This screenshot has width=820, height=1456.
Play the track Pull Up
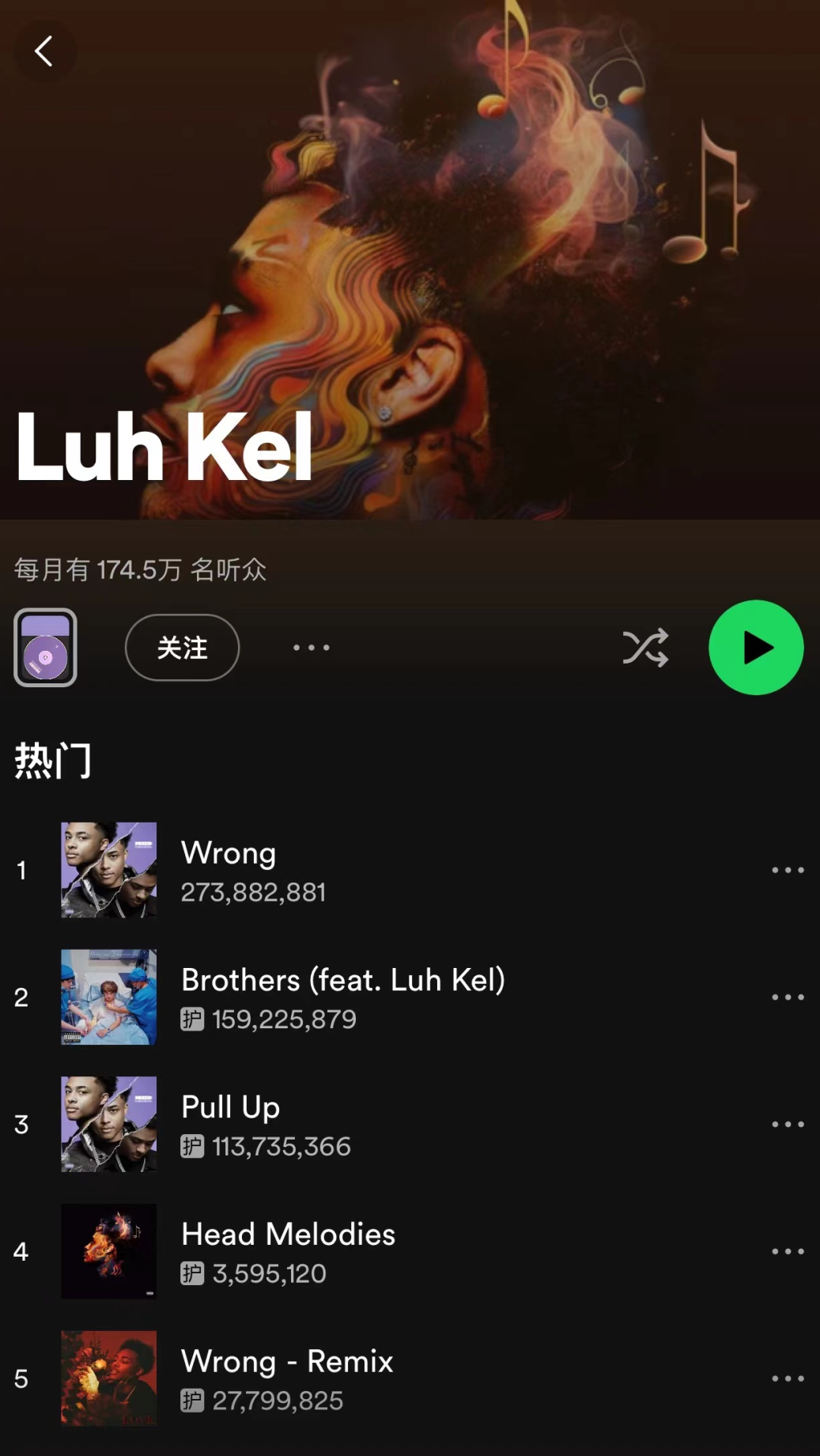[231, 1108]
